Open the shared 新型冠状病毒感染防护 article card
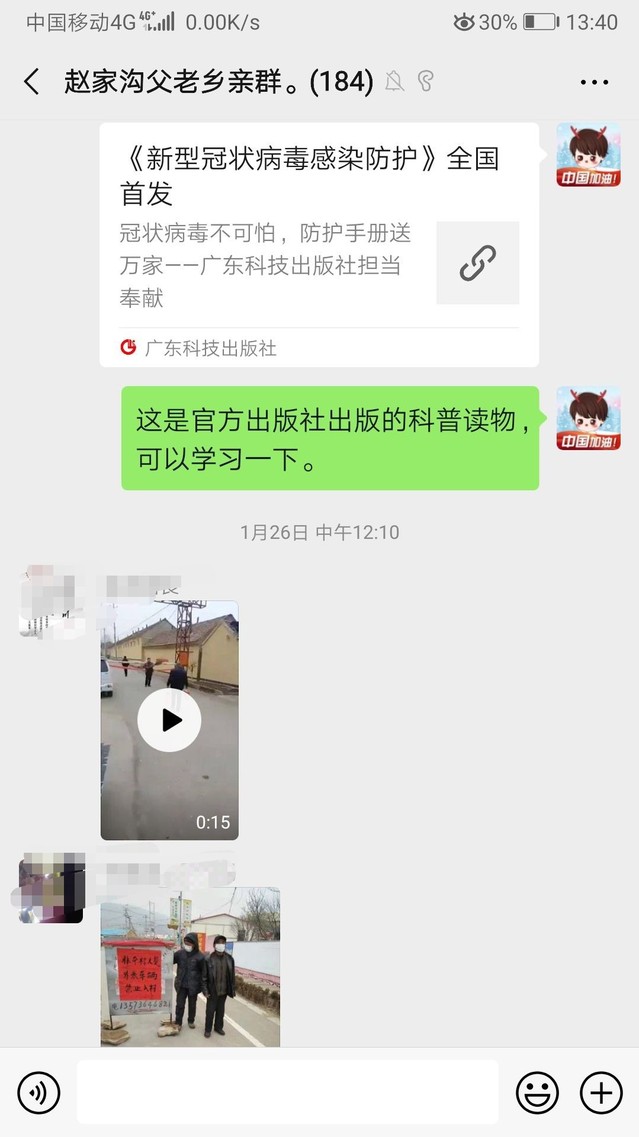This screenshot has width=639, height=1137. [x=318, y=245]
